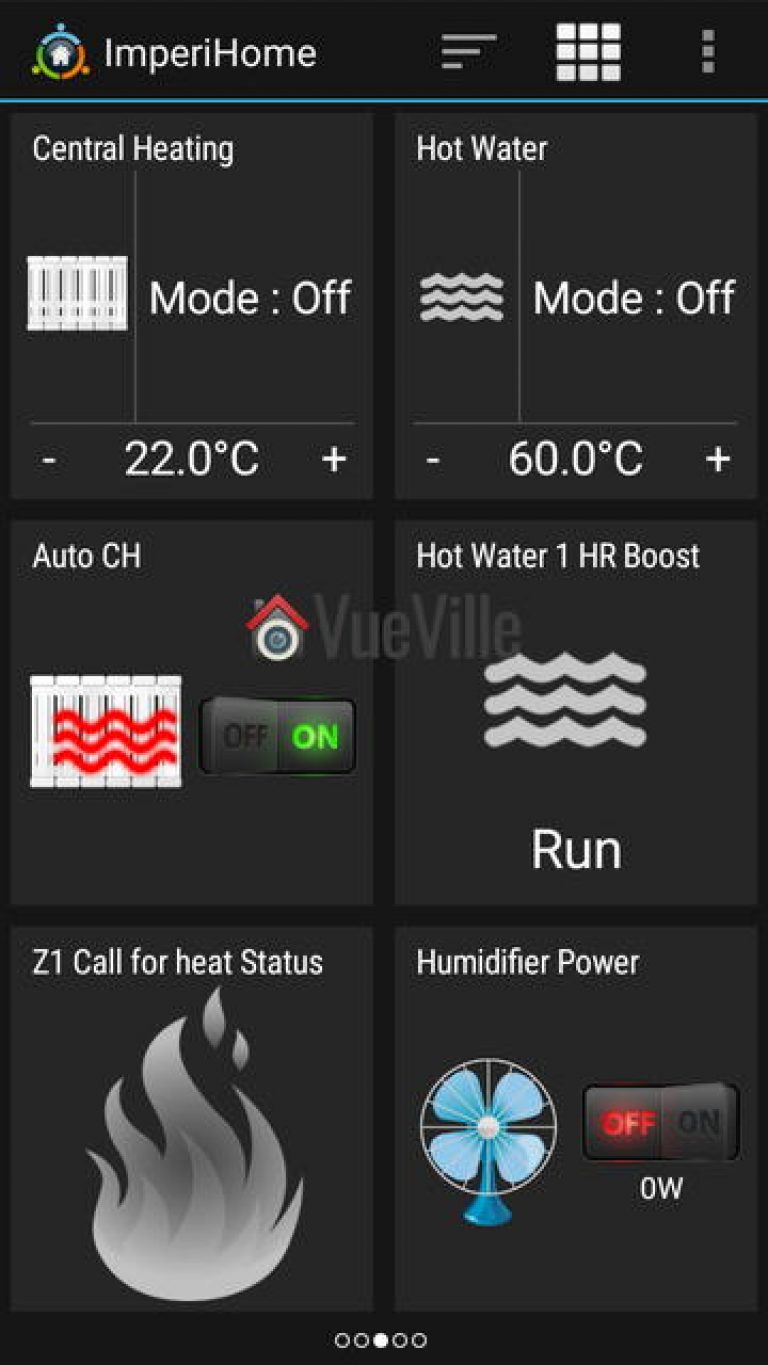Open the three-dot overflow menu
Screen dimensions: 768x1365
click(706, 52)
